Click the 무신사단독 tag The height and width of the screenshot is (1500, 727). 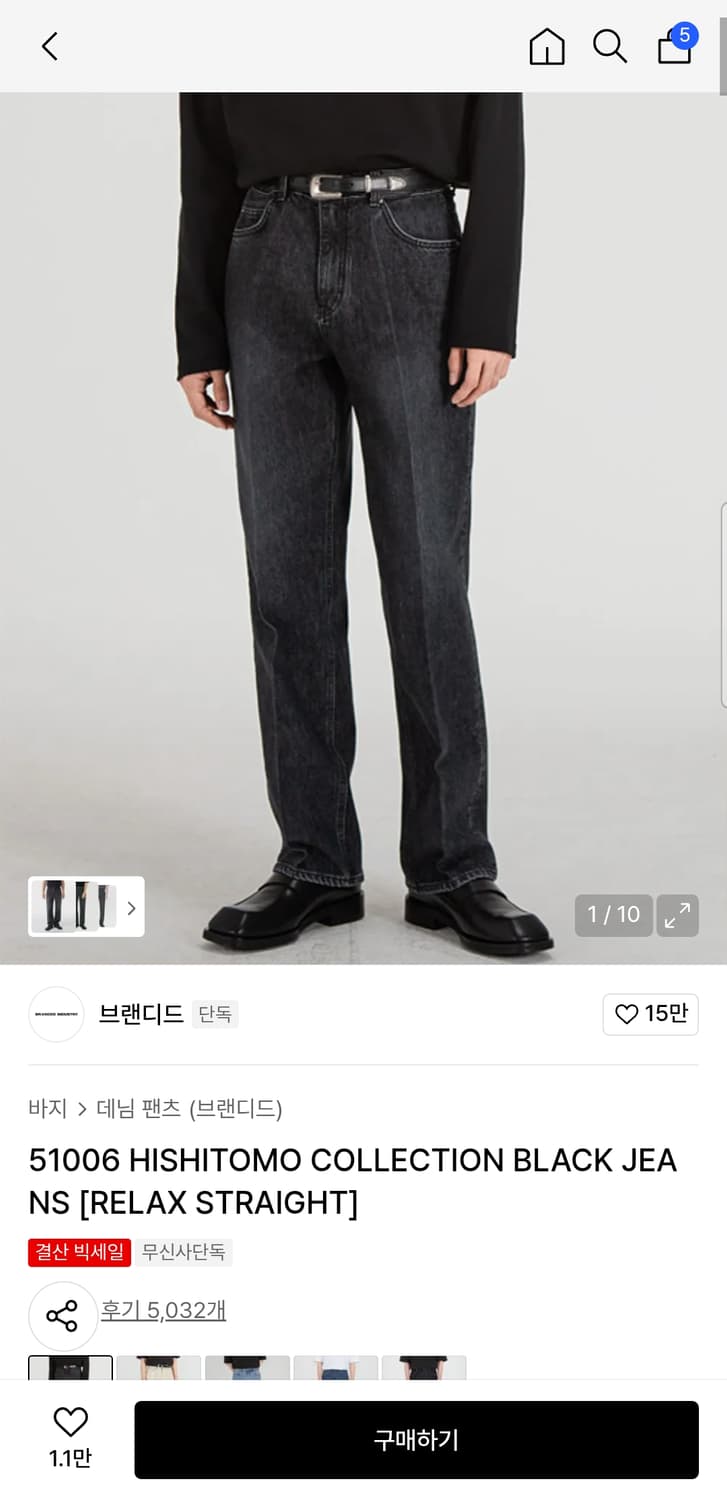[186, 1253]
